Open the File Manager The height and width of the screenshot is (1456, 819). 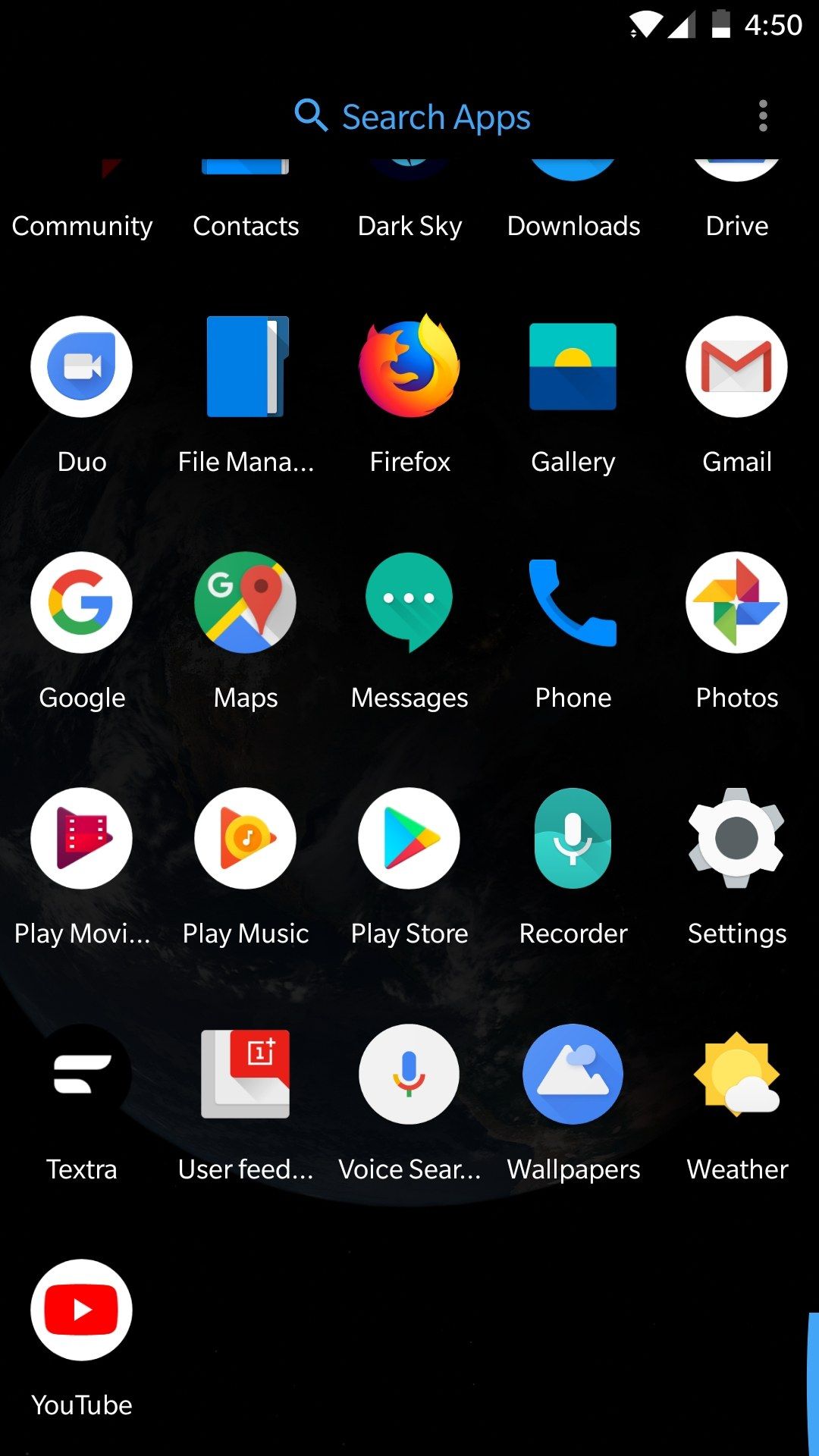245,366
